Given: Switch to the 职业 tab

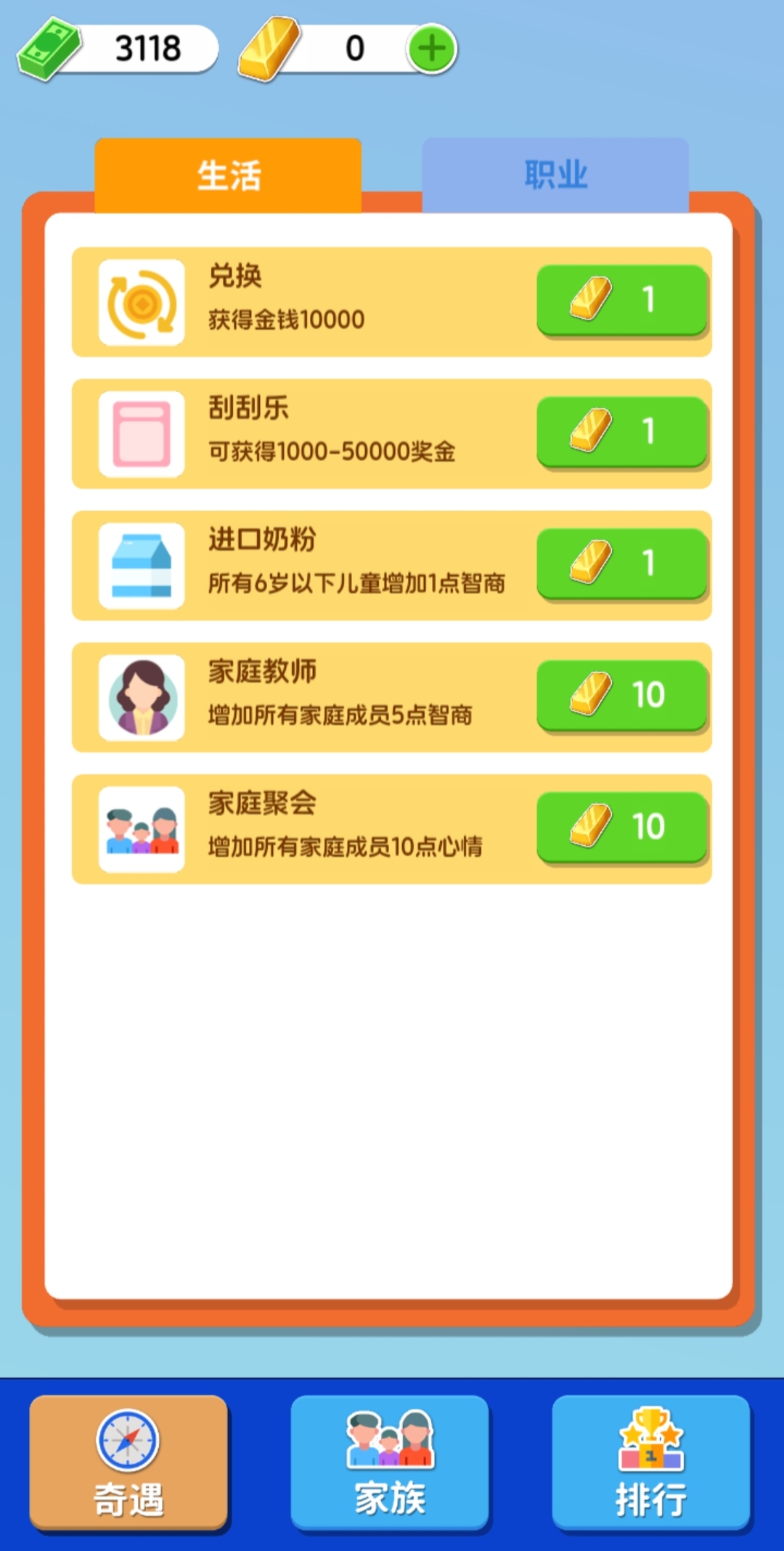Looking at the screenshot, I should [555, 175].
